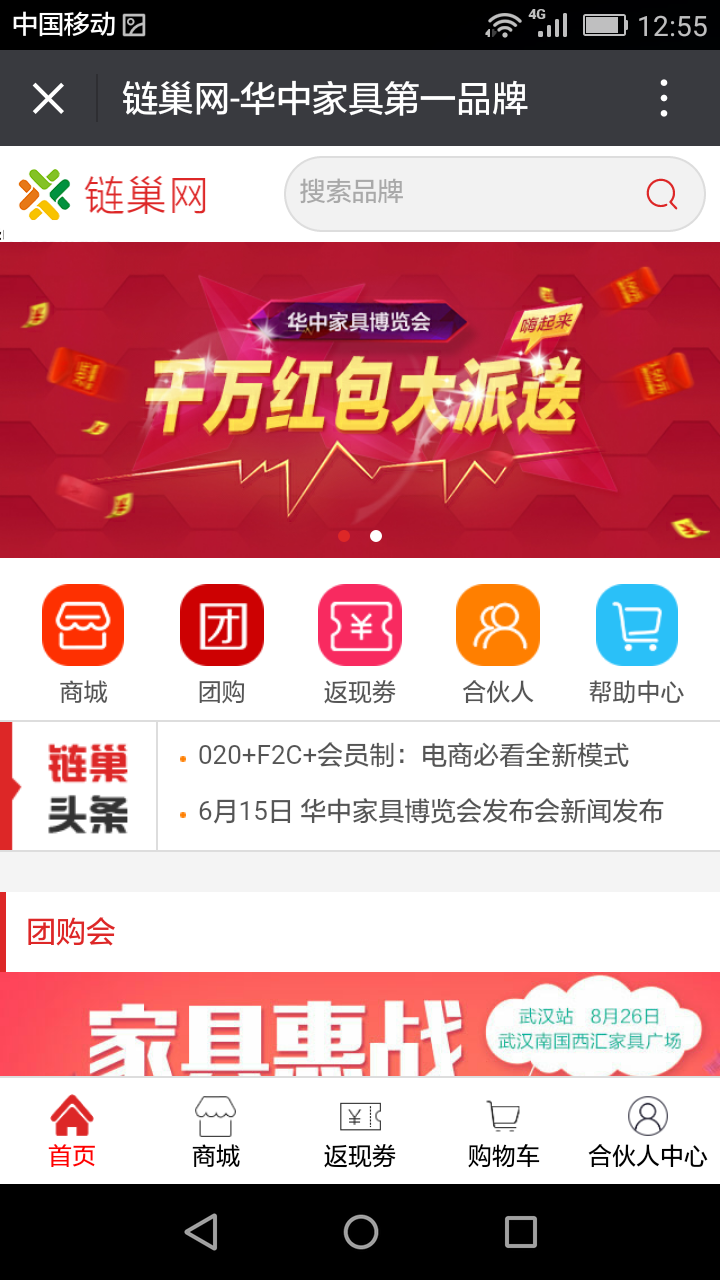Go to the 合伙人中心 tab
Viewport: 720px width, 1280px height.
[x=648, y=1132]
